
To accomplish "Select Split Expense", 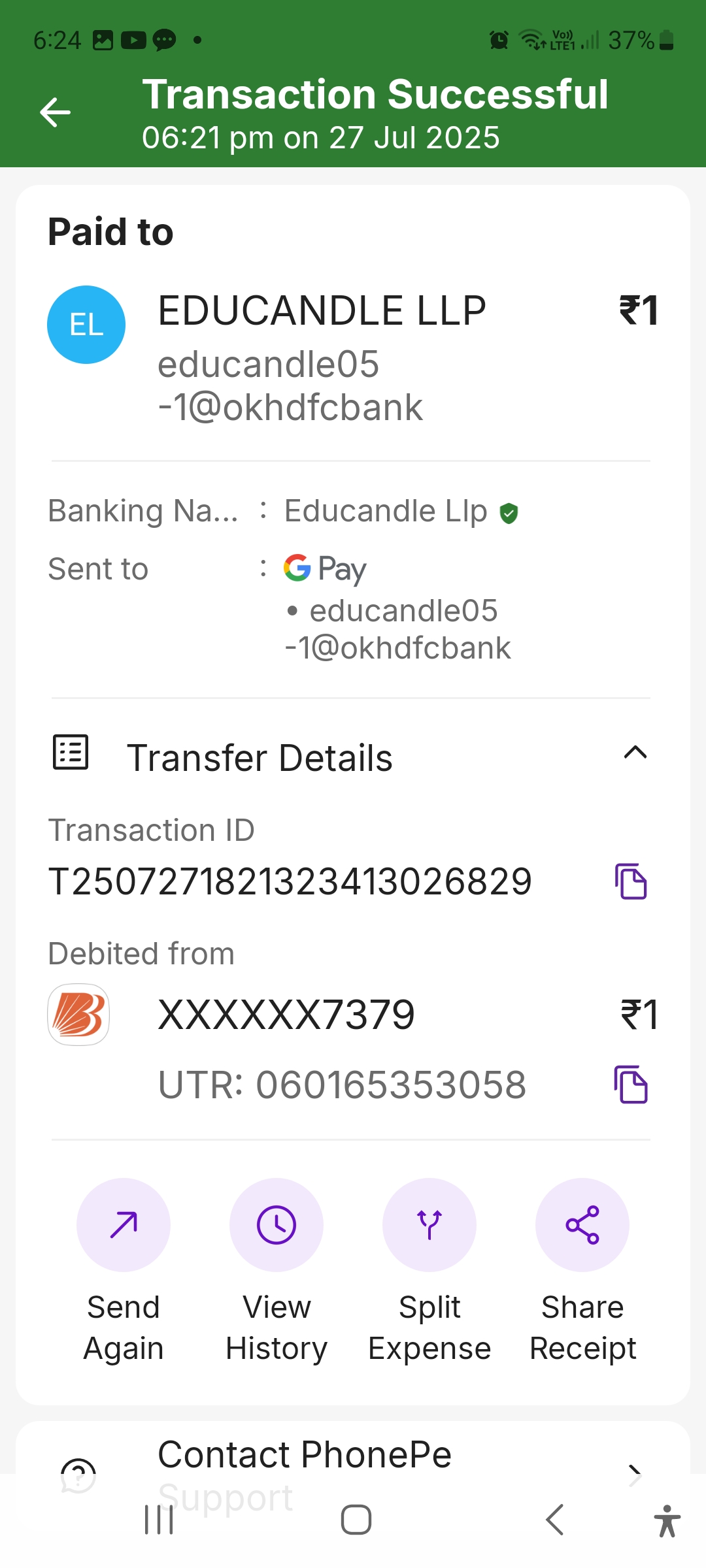I will 429,1225.
